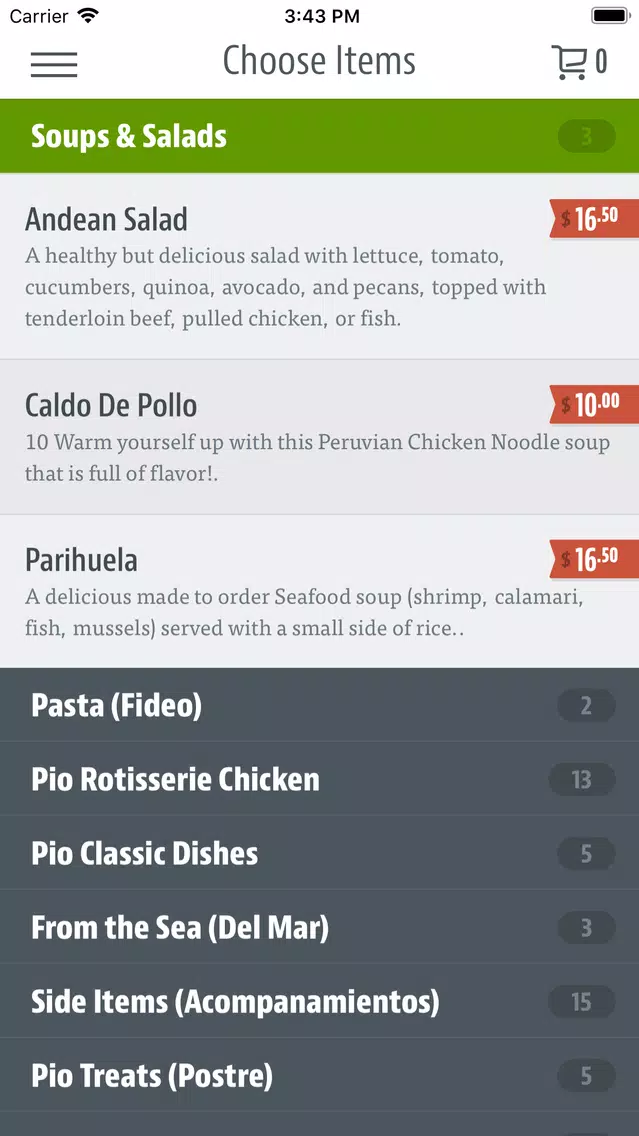Expand From the Sea (Del Mar)
The height and width of the screenshot is (1136, 639).
pos(320,927)
